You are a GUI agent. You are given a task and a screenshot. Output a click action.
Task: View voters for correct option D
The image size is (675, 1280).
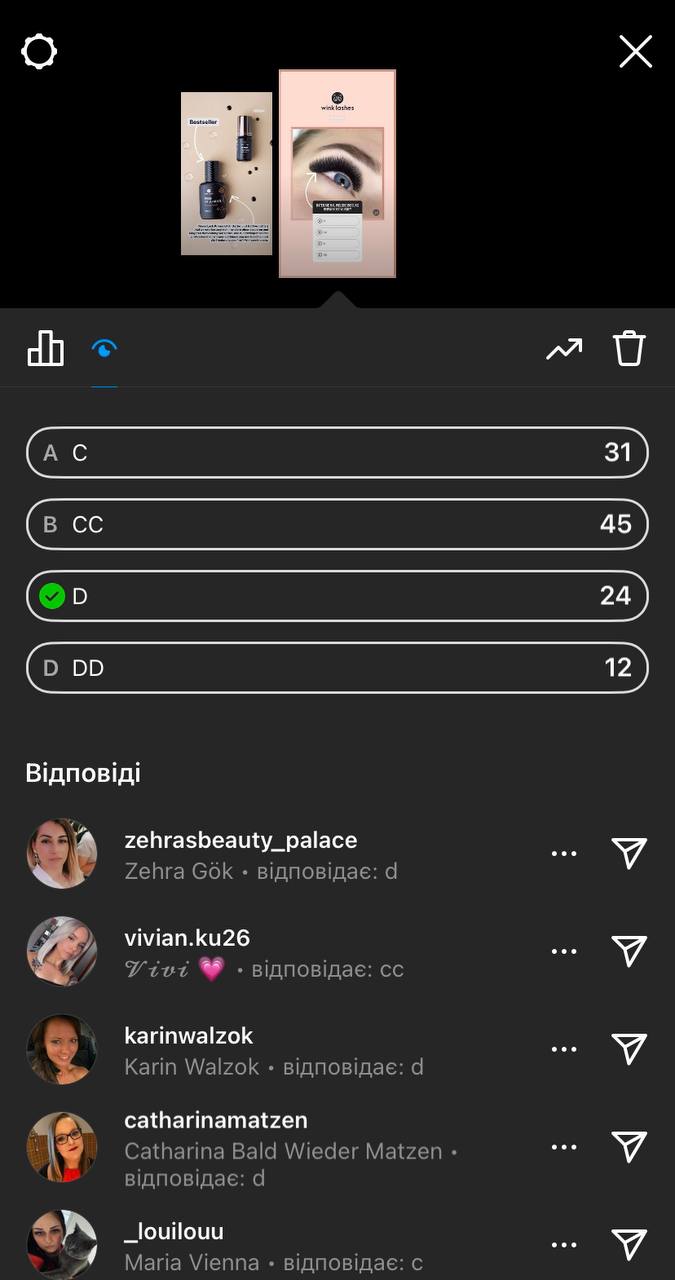pyautogui.click(x=337, y=597)
